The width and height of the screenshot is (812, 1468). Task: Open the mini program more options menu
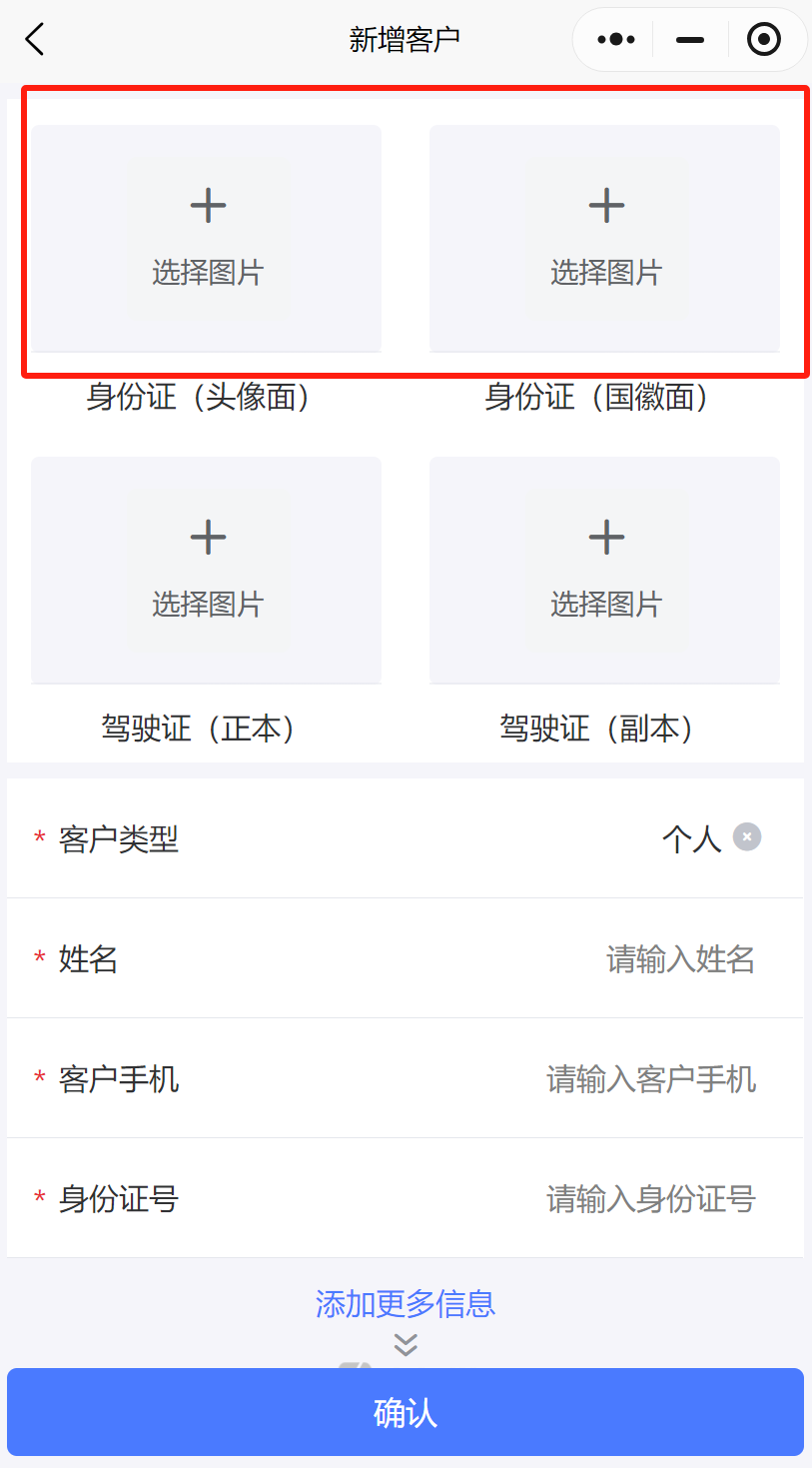click(x=615, y=40)
